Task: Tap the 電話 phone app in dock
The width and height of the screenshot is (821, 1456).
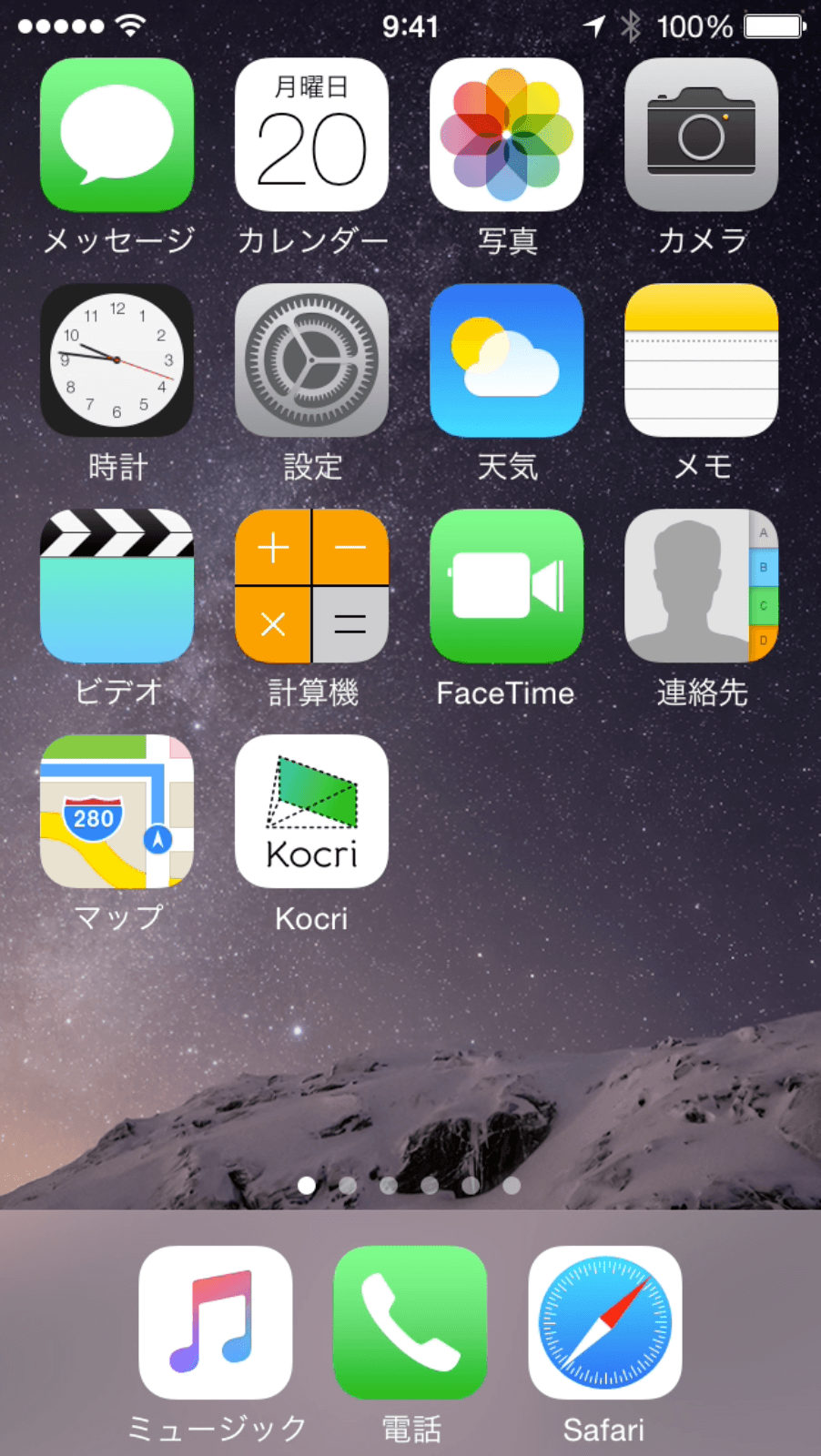Action: point(410,1322)
